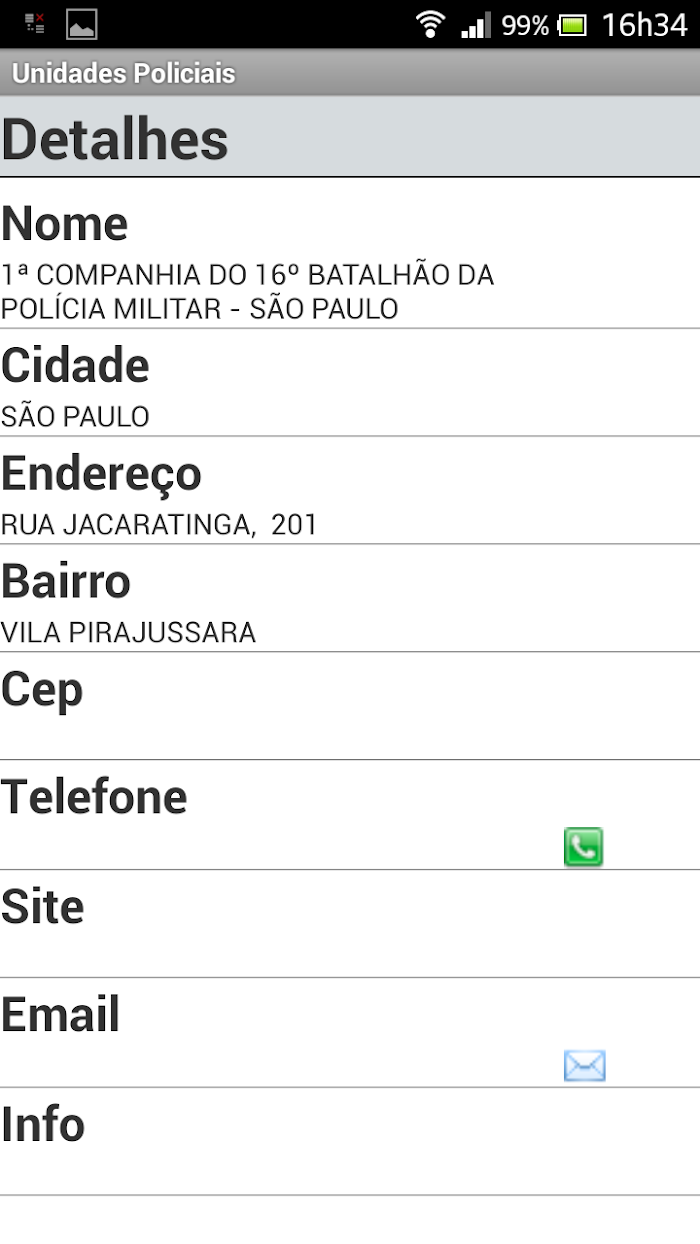The image size is (700, 1244).
Task: Tap the email envelope icon
Action: 584,1066
